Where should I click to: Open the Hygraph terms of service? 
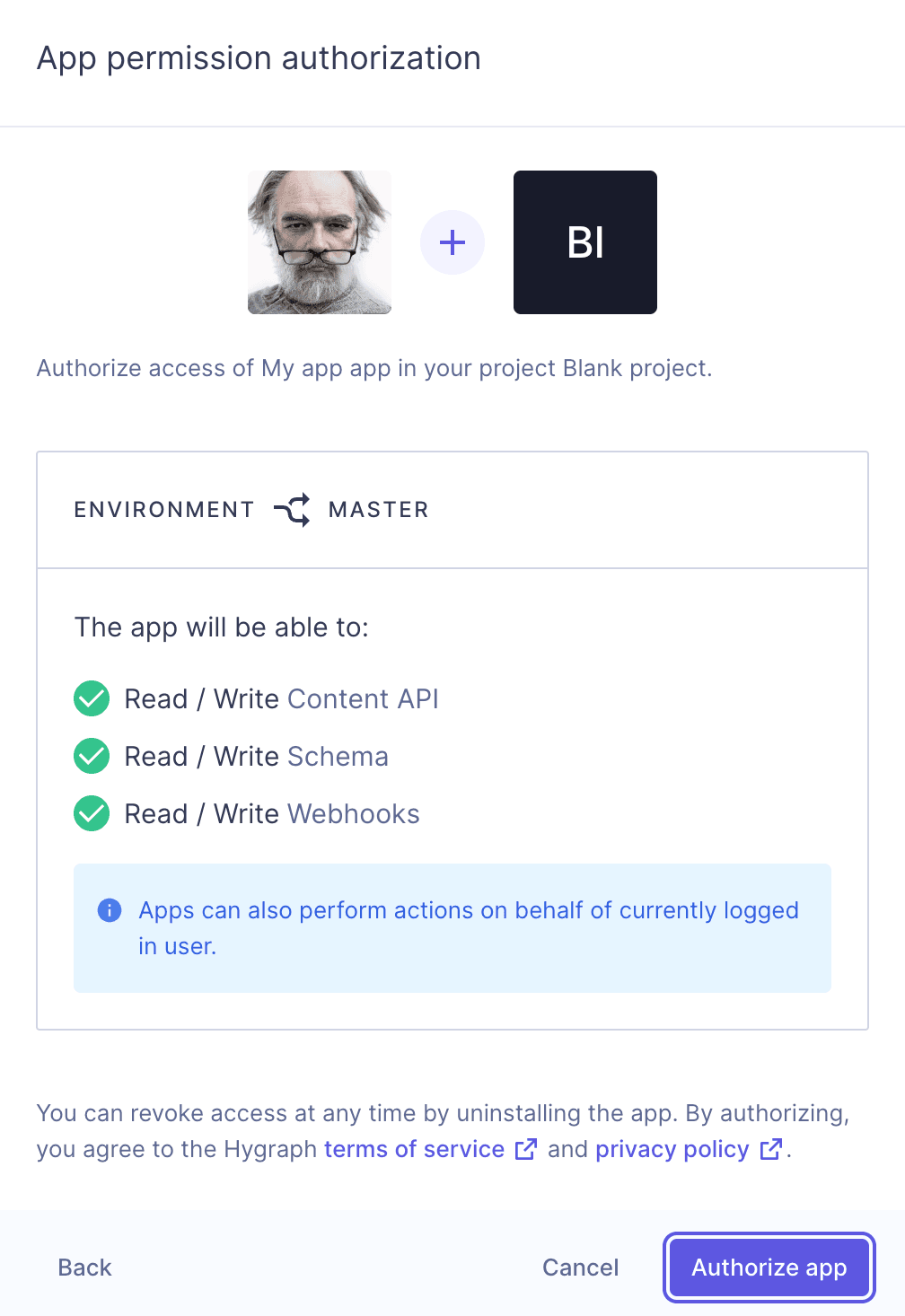click(412, 1148)
